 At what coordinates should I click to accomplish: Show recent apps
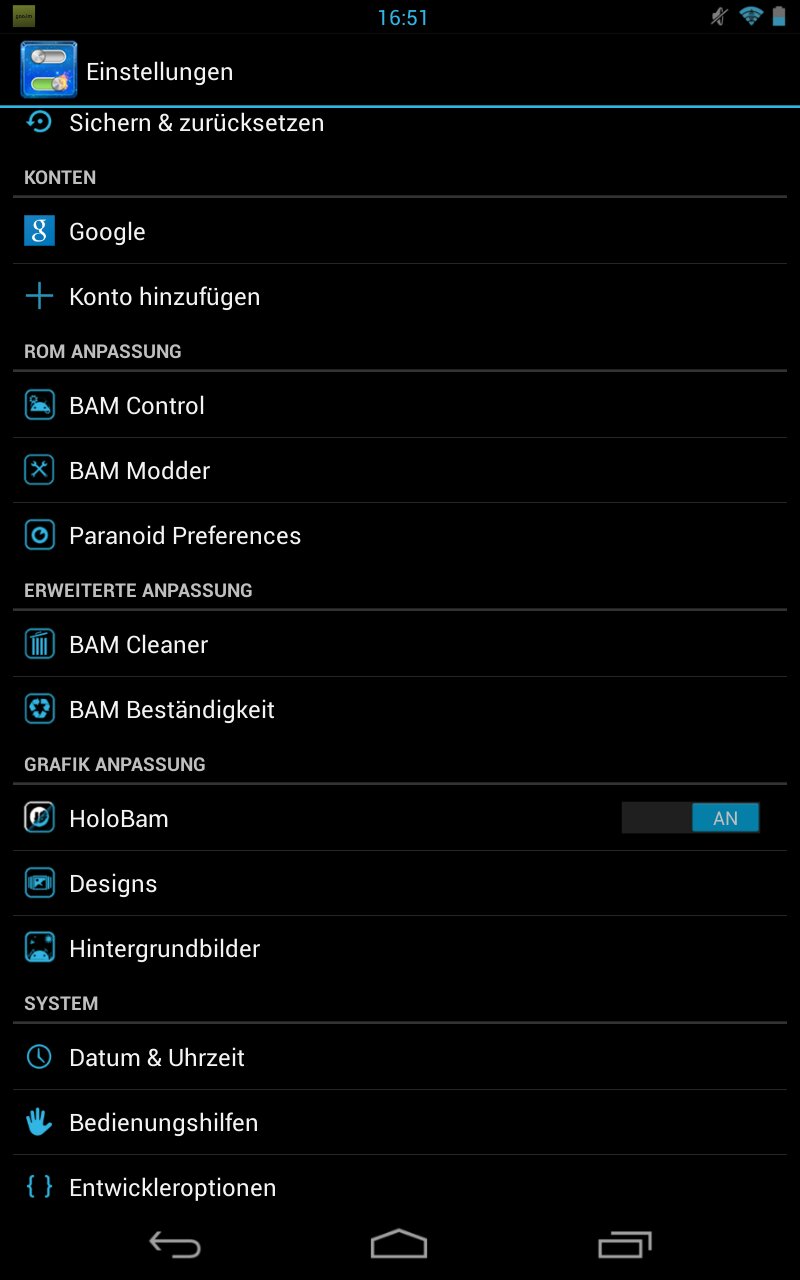click(x=624, y=1244)
